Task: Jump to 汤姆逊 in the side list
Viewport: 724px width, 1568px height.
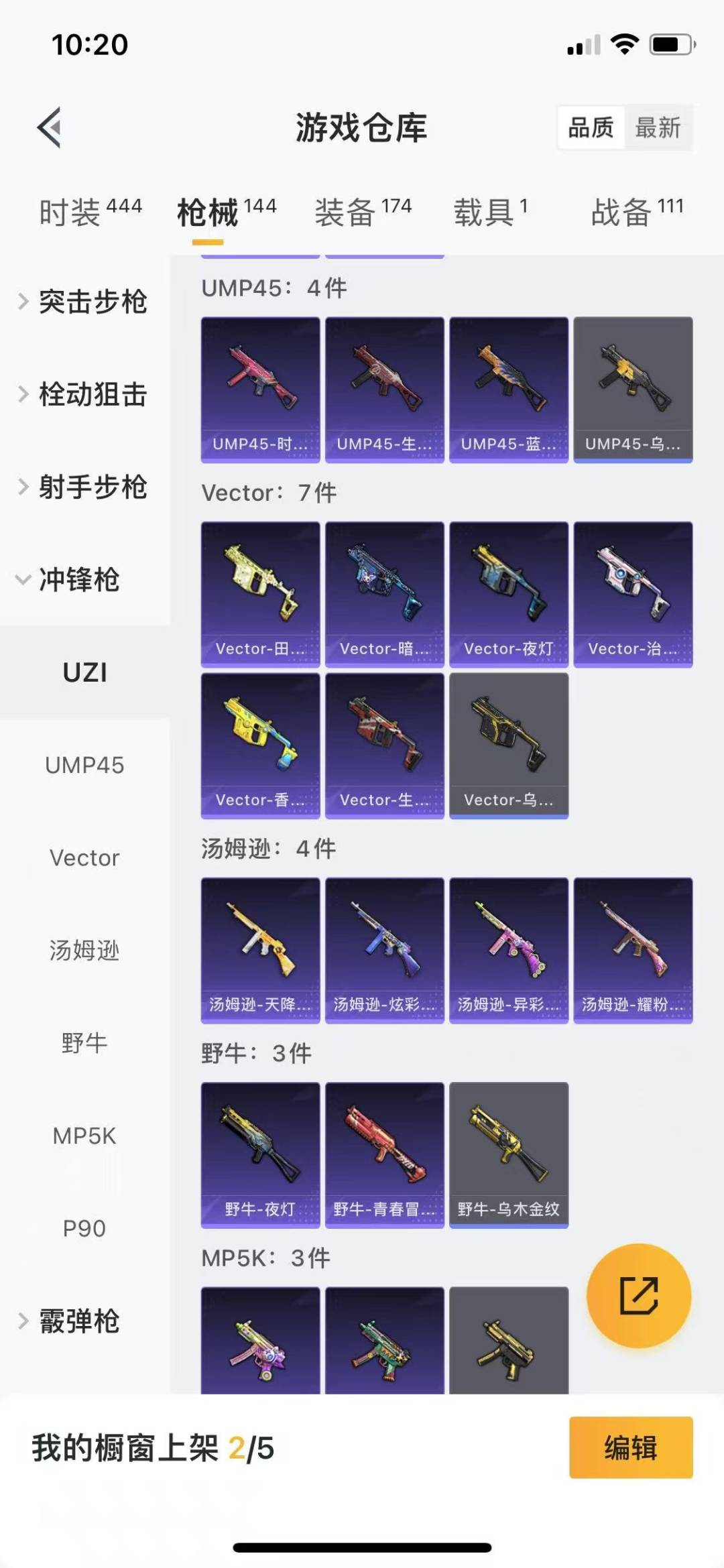Action: coord(84,950)
